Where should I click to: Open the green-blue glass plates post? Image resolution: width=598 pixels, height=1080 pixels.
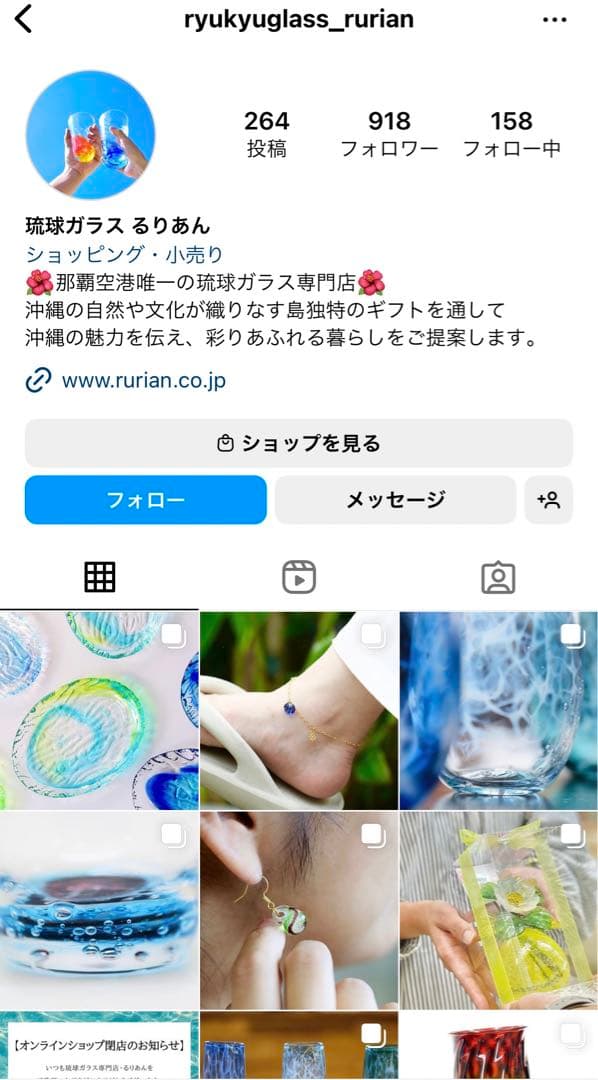[99, 710]
